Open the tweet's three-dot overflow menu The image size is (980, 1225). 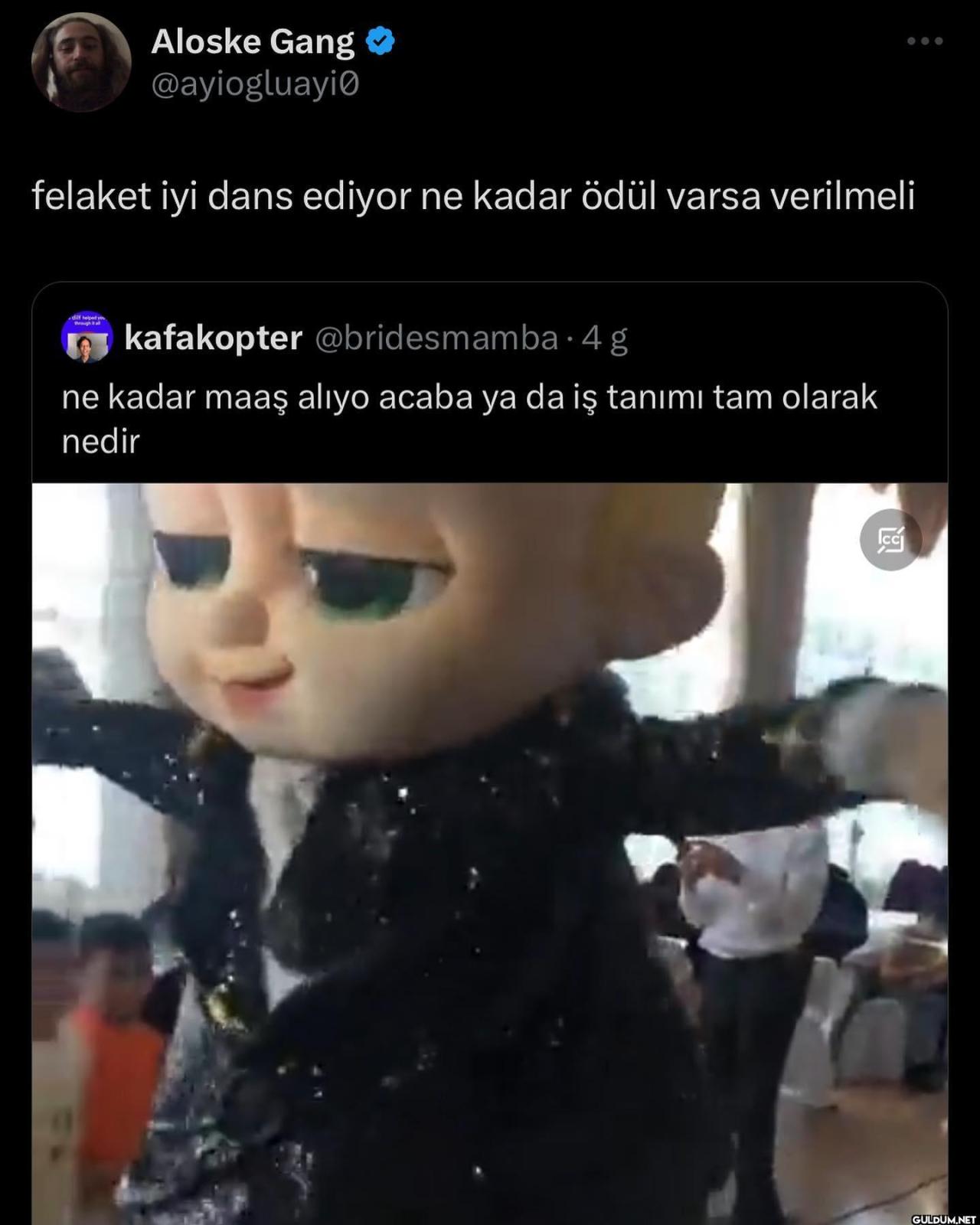(924, 41)
